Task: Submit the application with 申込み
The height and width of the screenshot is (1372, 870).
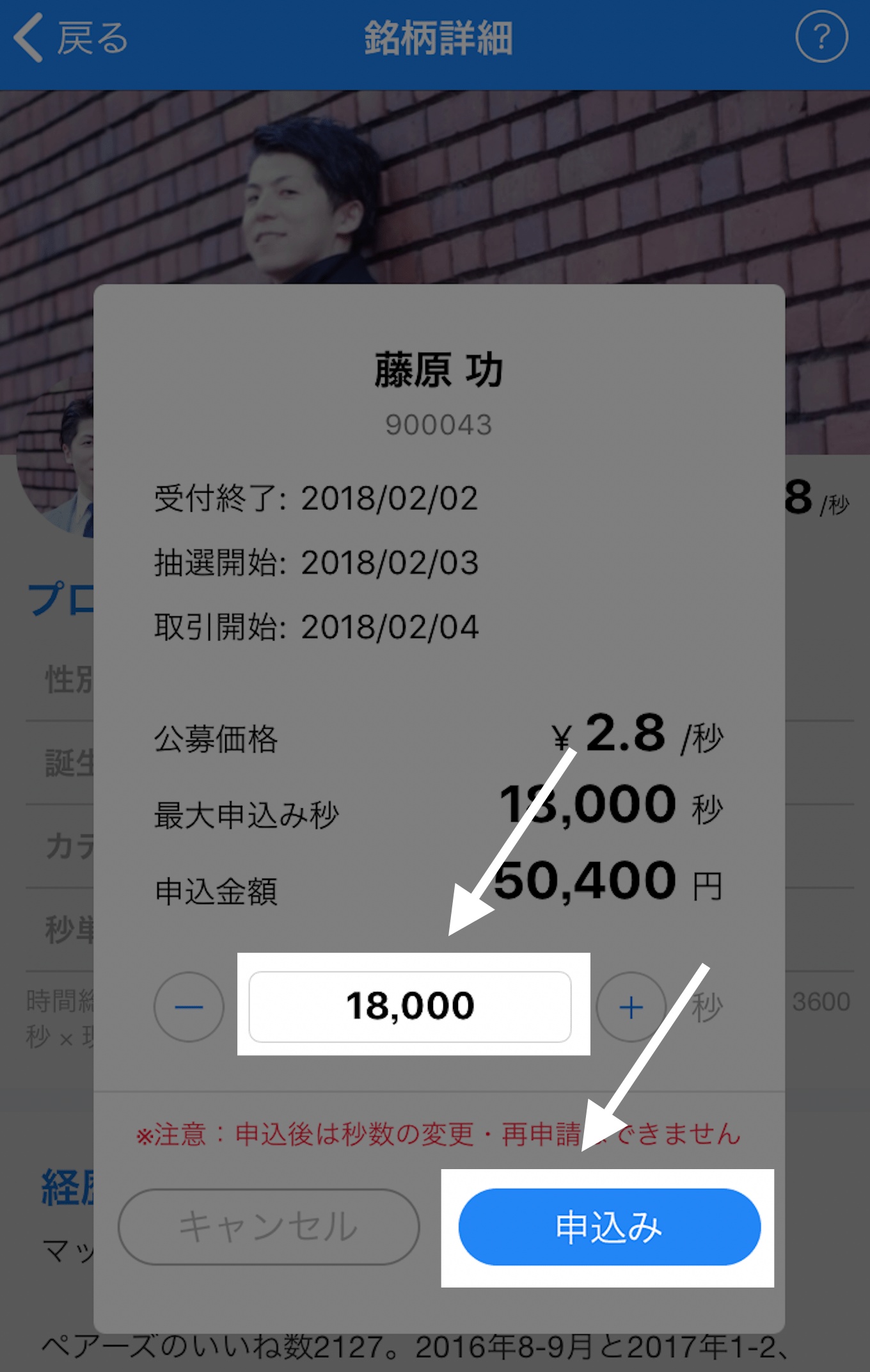Action: (x=609, y=1227)
